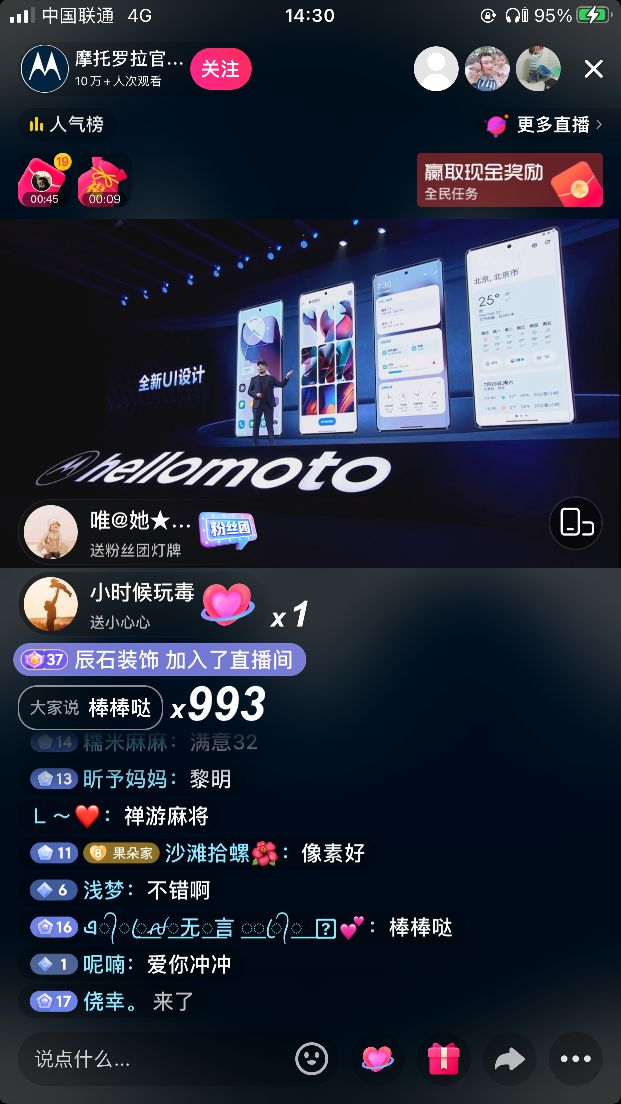Open the emoji picker
621x1104 pixels.
click(311, 1058)
